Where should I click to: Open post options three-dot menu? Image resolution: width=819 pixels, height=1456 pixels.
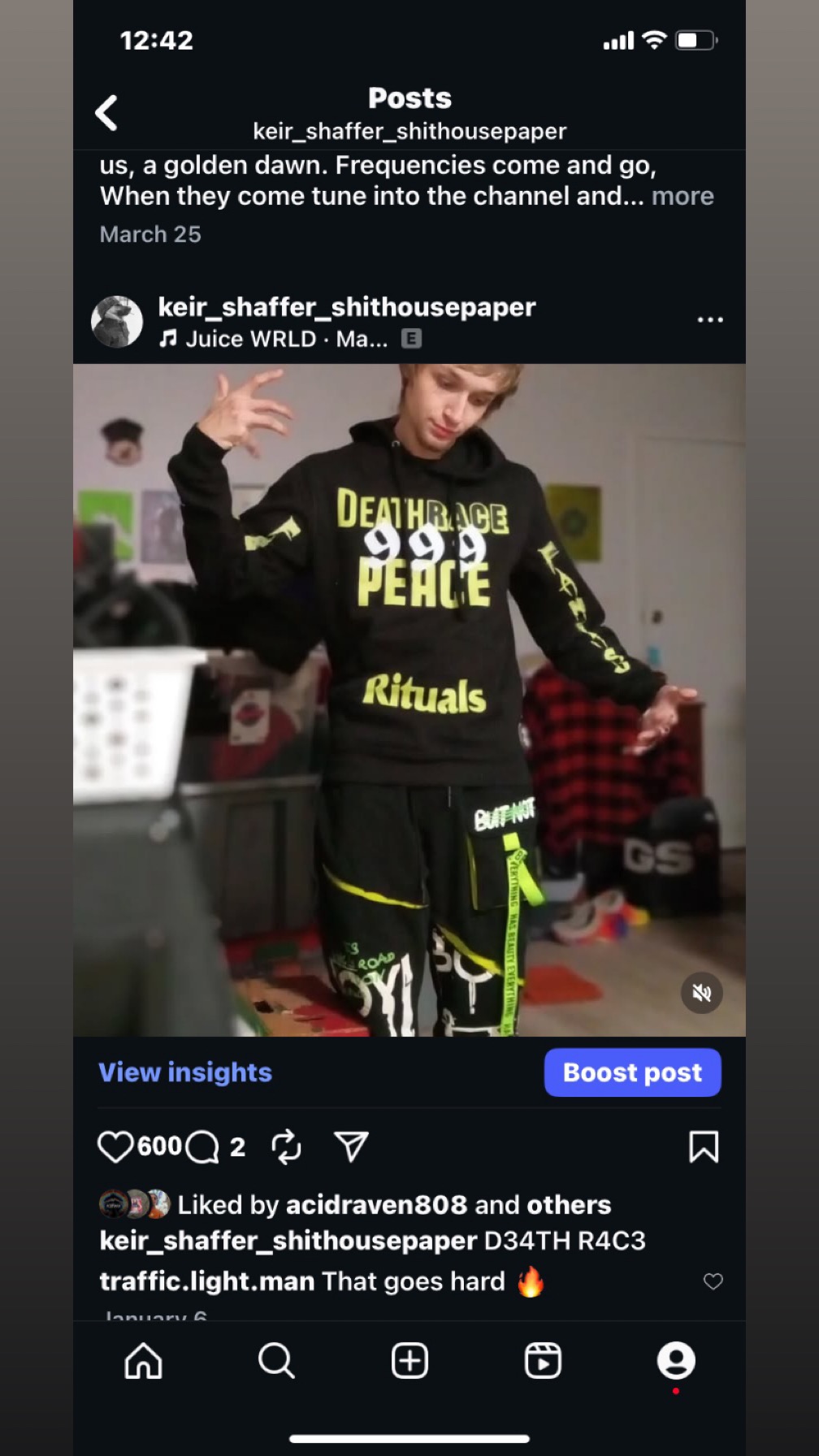click(x=709, y=320)
